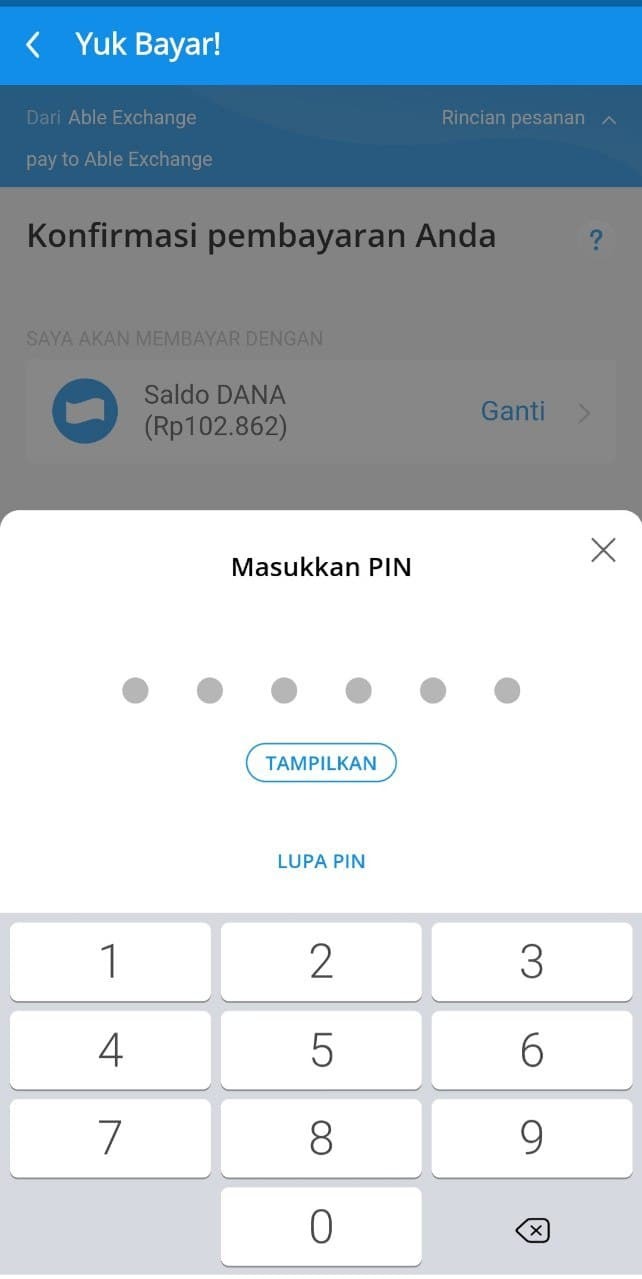Enter digit 4 on the keypad
The image size is (642, 1279).
(110, 1050)
